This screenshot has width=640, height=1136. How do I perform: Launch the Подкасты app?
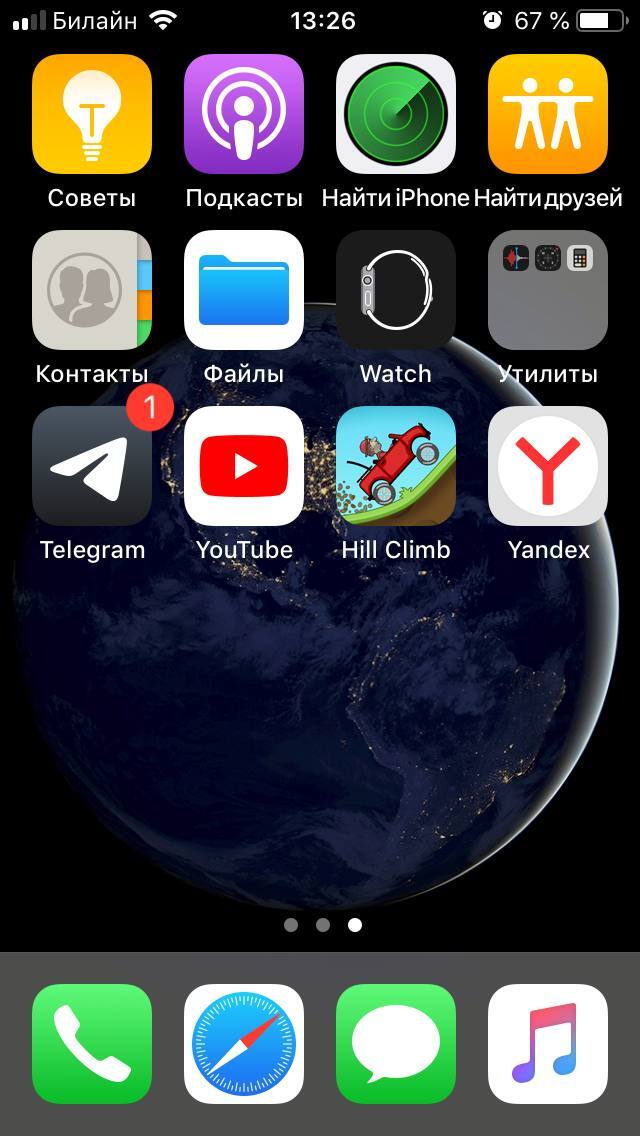tap(244, 114)
